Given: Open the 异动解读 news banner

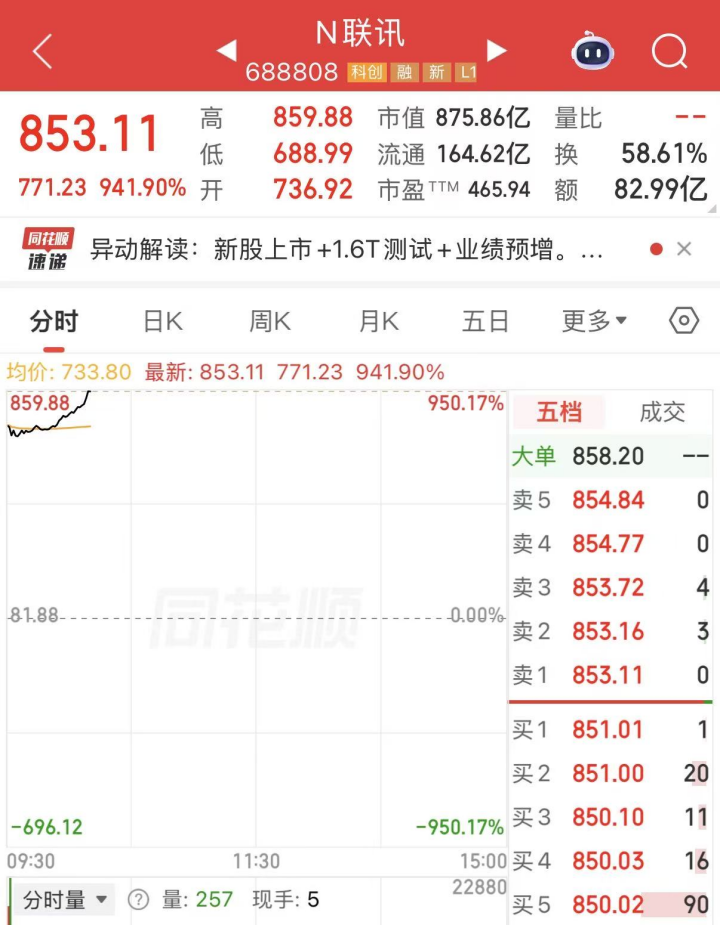Looking at the screenshot, I should [x=345, y=249].
